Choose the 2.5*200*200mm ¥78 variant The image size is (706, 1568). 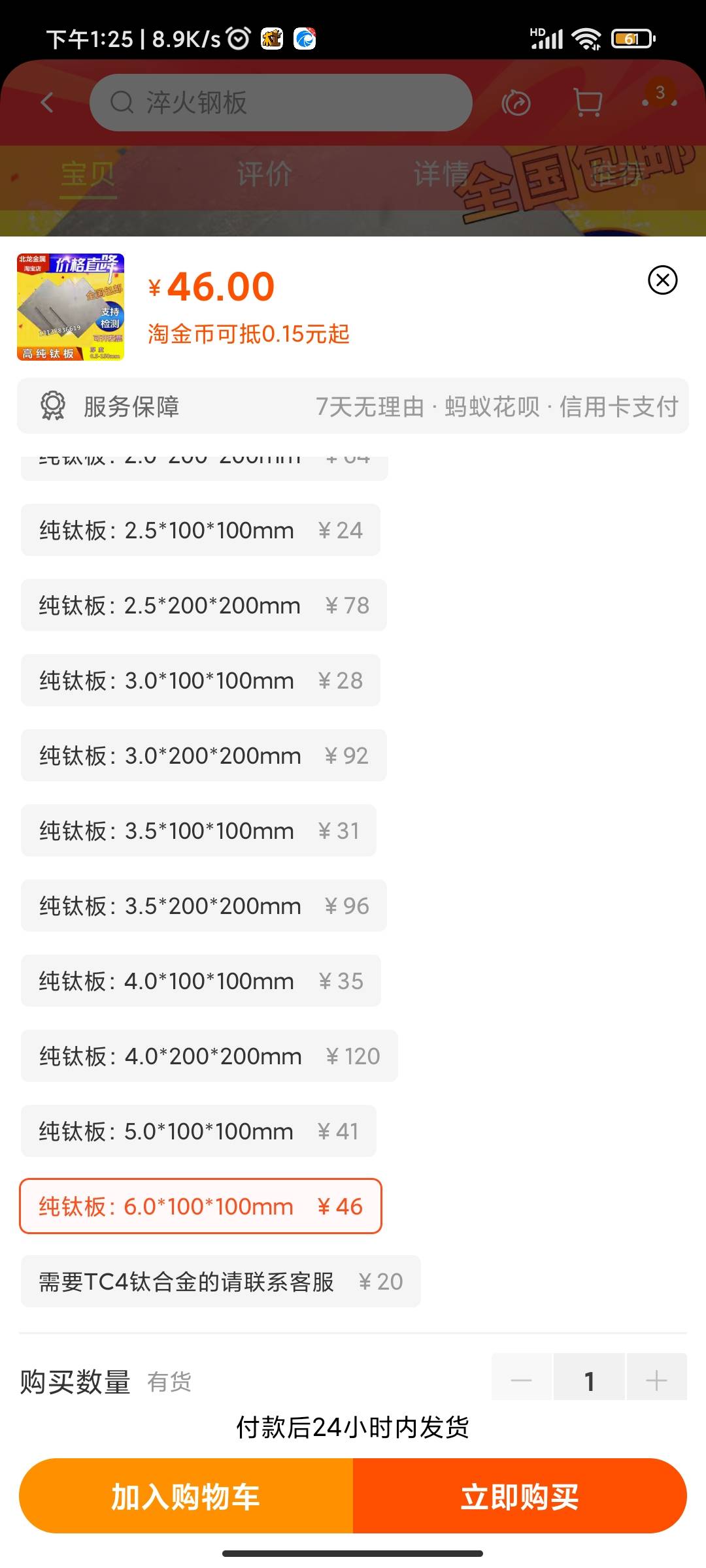(x=204, y=605)
